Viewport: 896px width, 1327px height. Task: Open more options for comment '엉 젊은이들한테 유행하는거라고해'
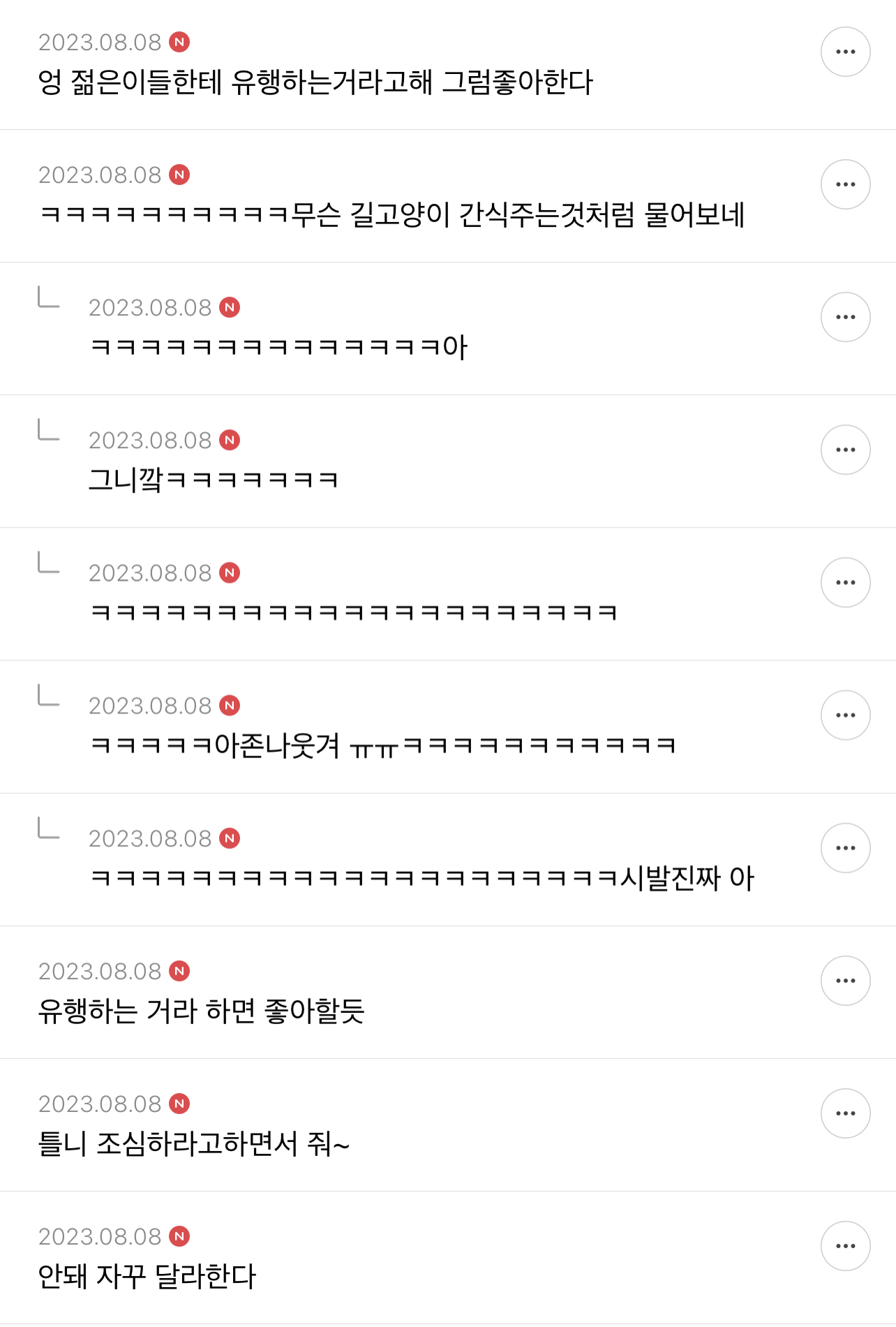(845, 52)
